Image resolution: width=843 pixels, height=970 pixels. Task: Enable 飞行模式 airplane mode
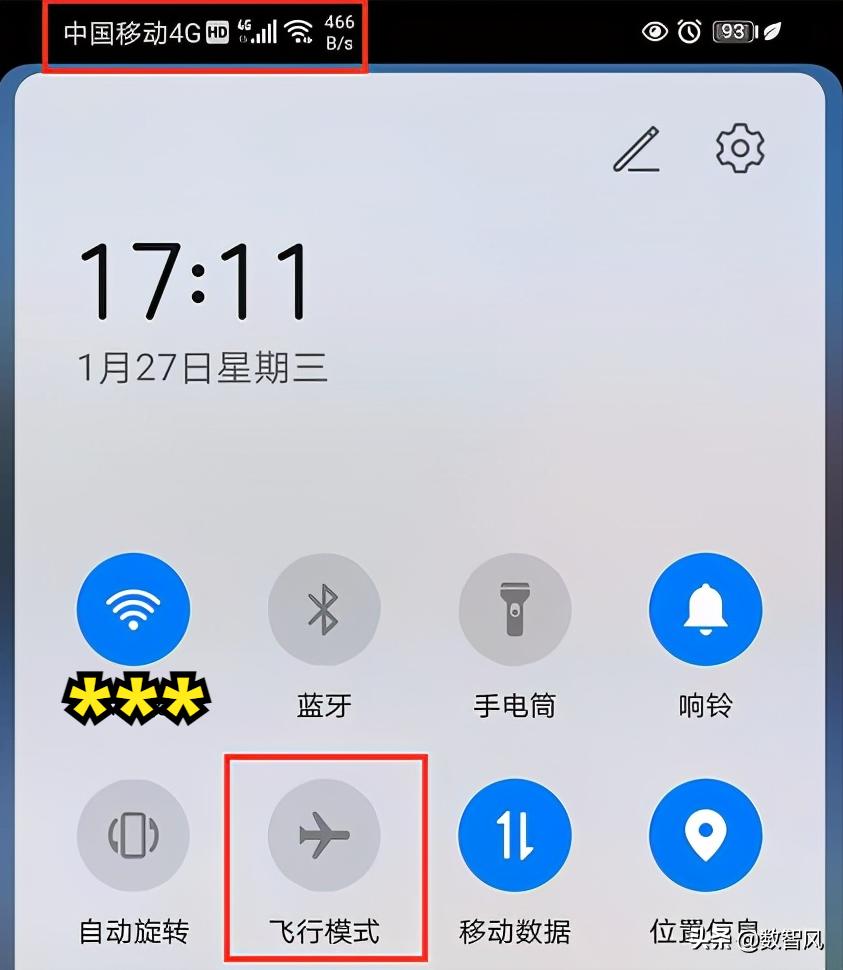click(324, 836)
